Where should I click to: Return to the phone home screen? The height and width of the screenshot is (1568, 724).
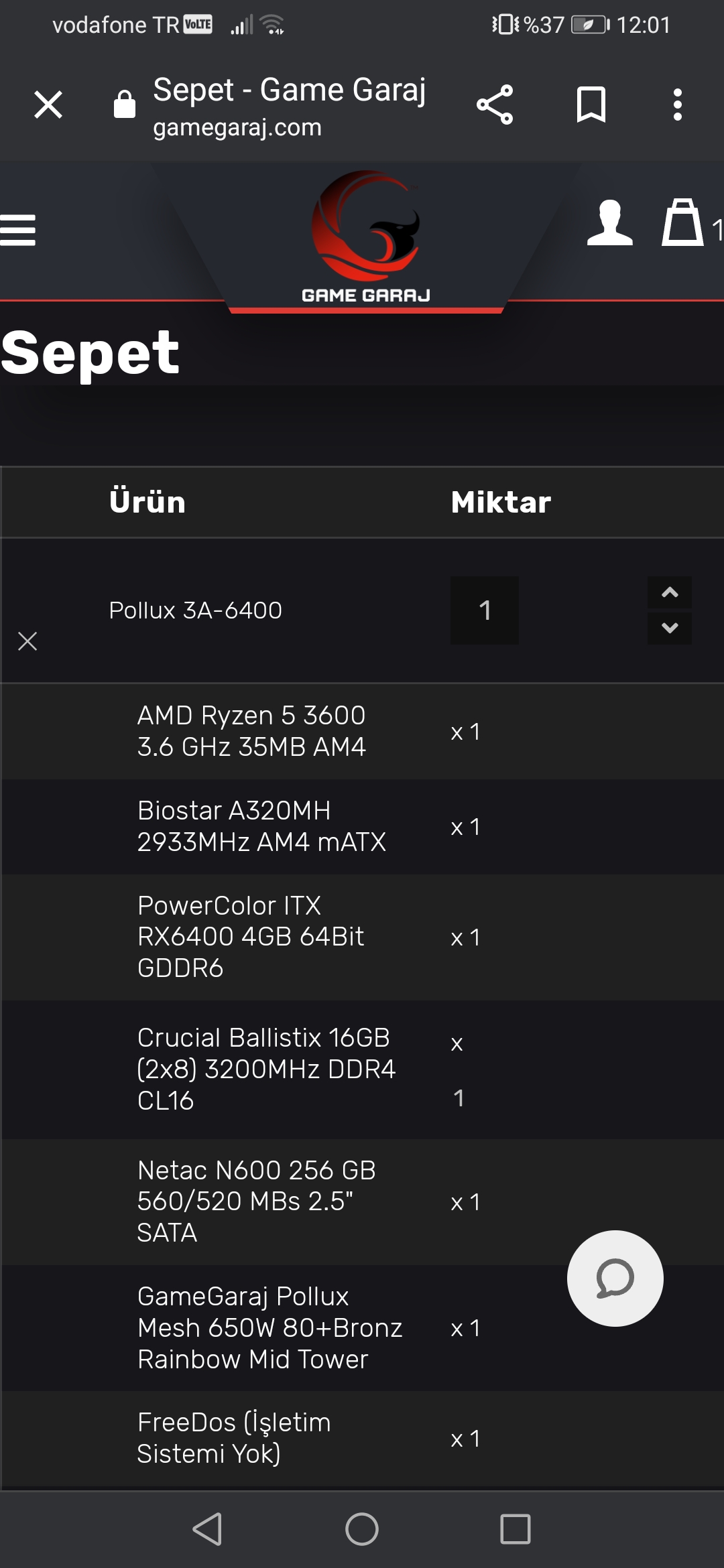[362, 1528]
